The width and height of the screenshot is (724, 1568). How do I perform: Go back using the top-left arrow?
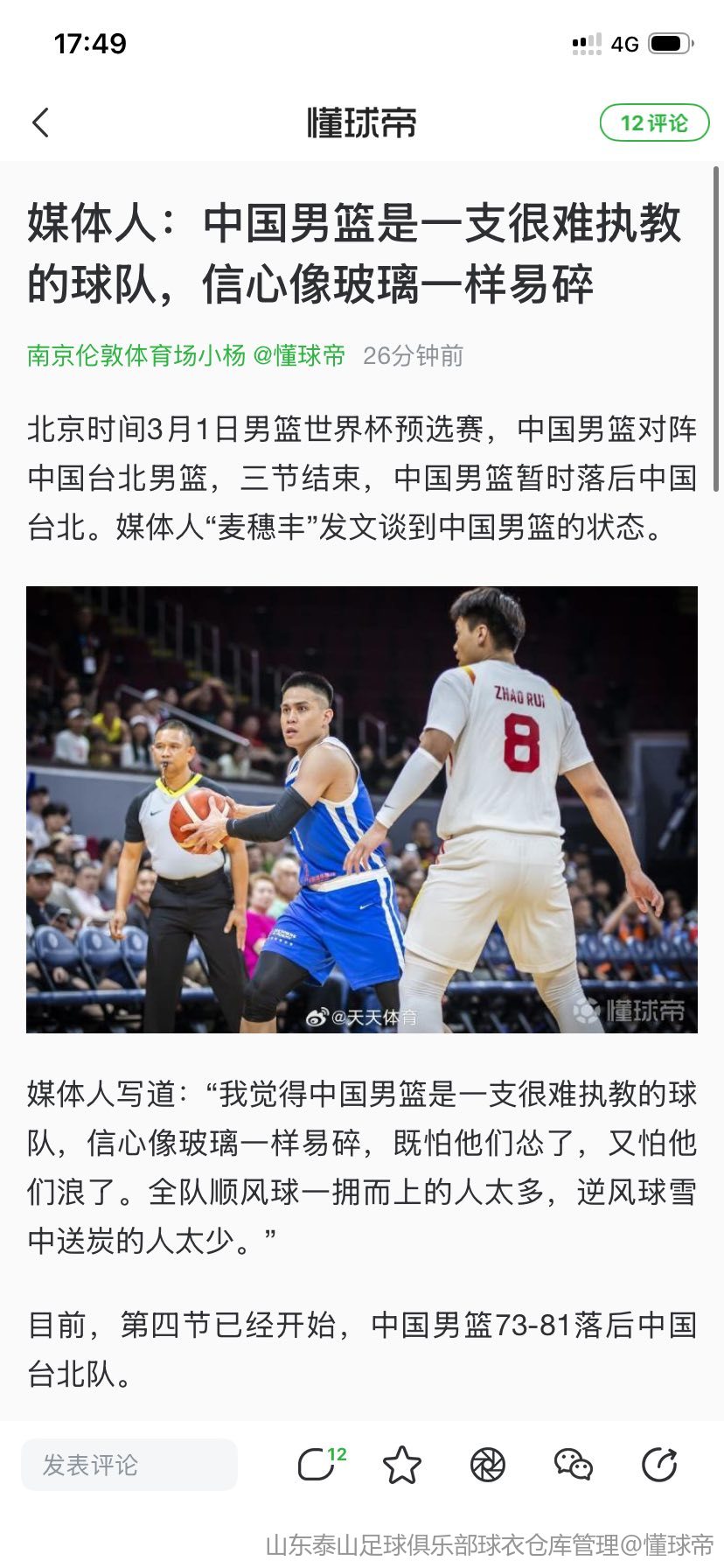click(40, 122)
